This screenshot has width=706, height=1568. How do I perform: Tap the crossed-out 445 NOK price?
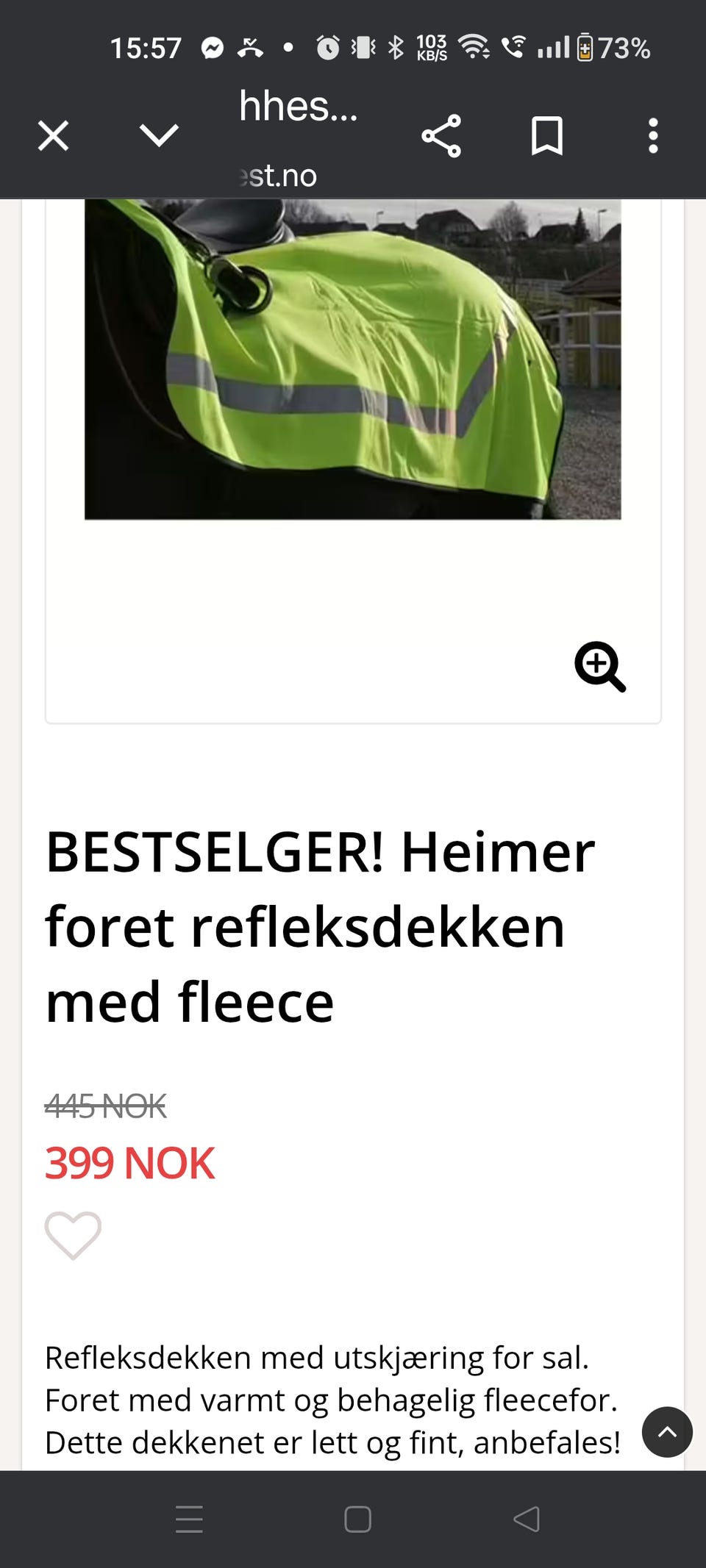(x=105, y=1106)
